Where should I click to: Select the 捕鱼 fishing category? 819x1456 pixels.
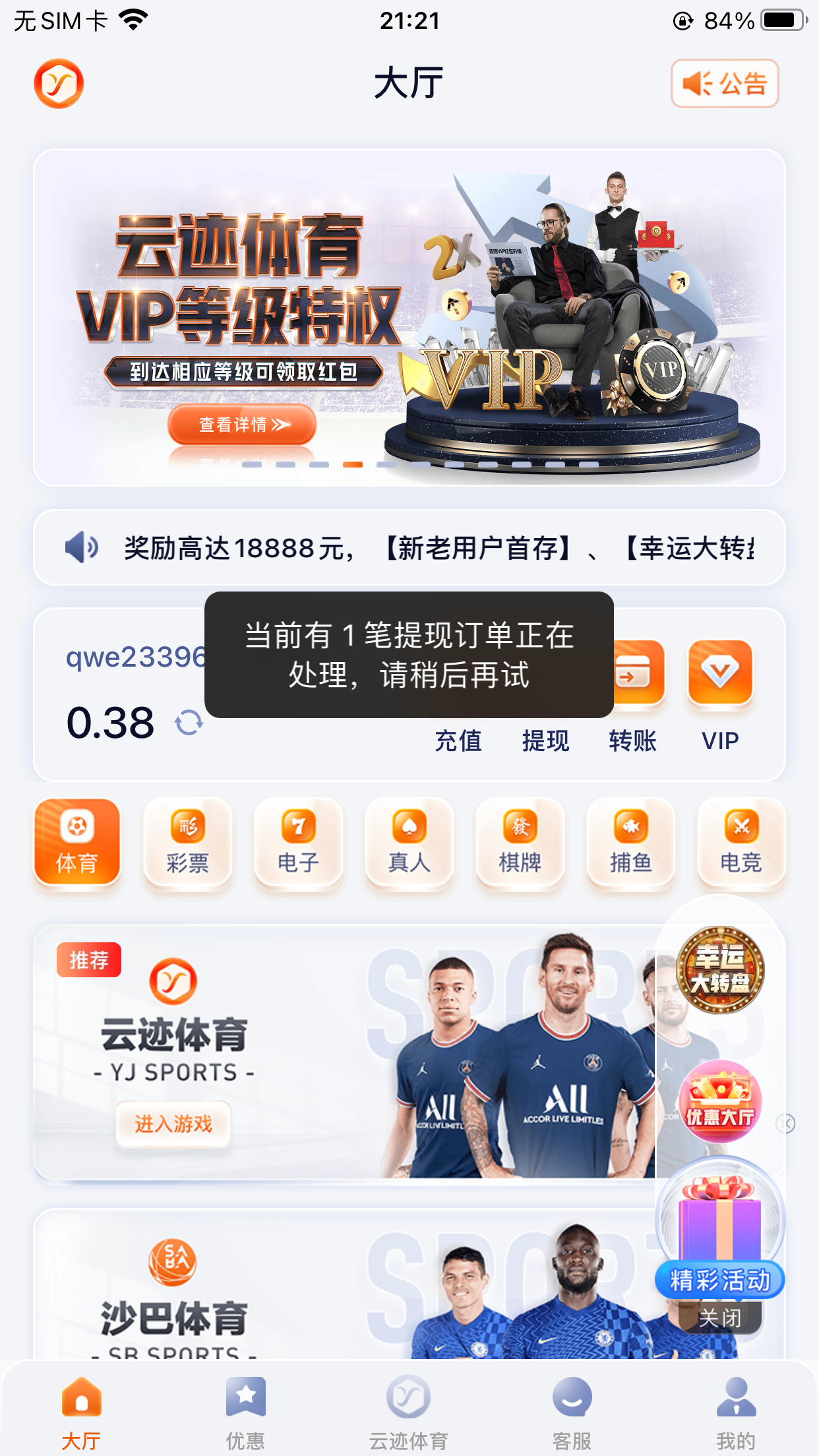tap(630, 842)
